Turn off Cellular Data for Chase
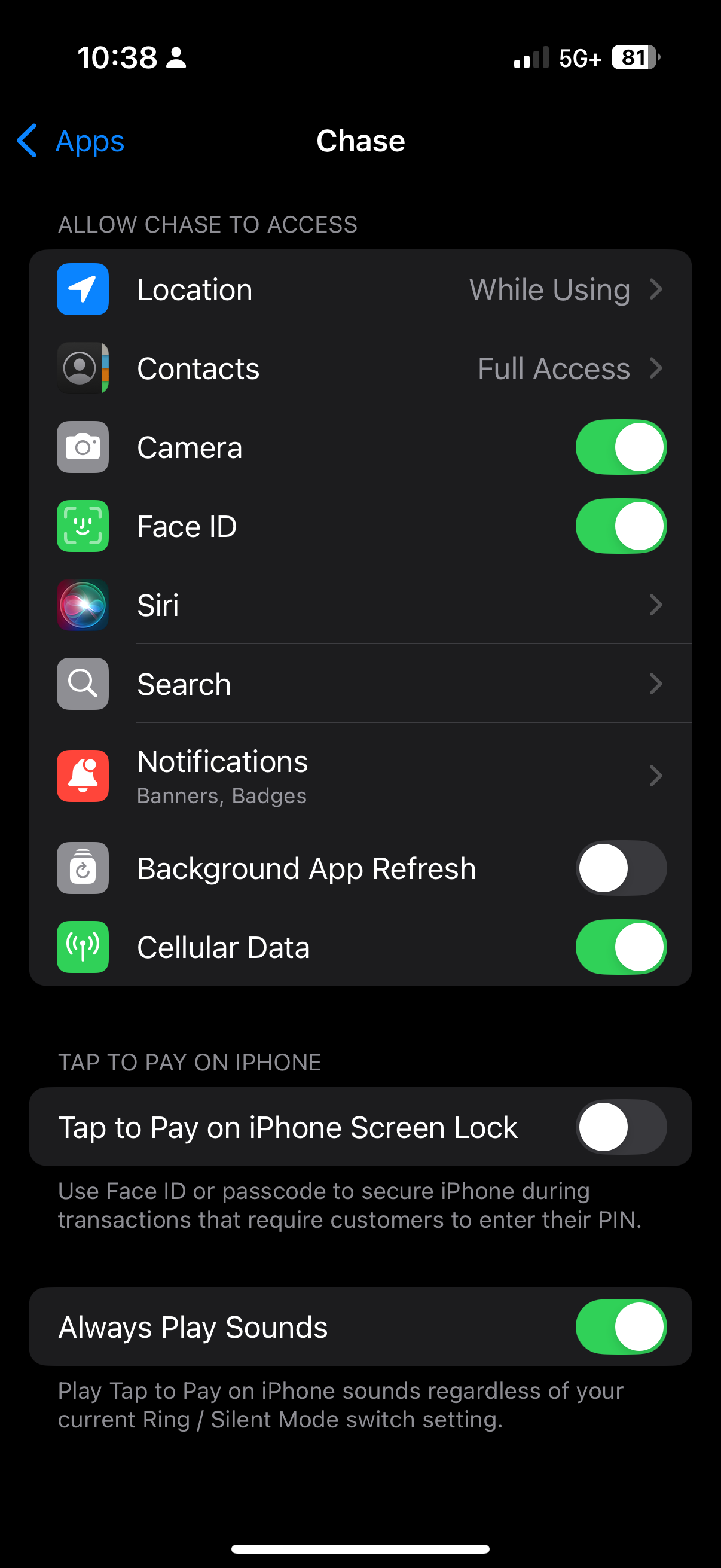 click(621, 947)
